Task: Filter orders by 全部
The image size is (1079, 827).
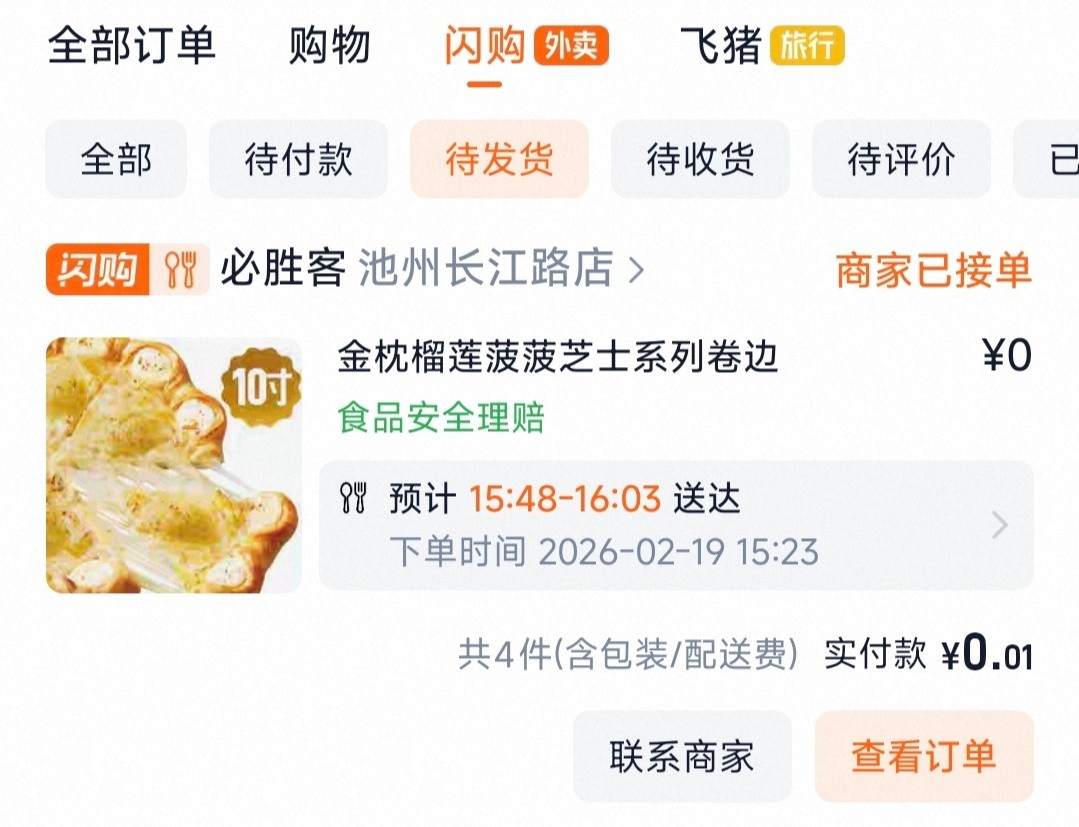Action: point(116,160)
